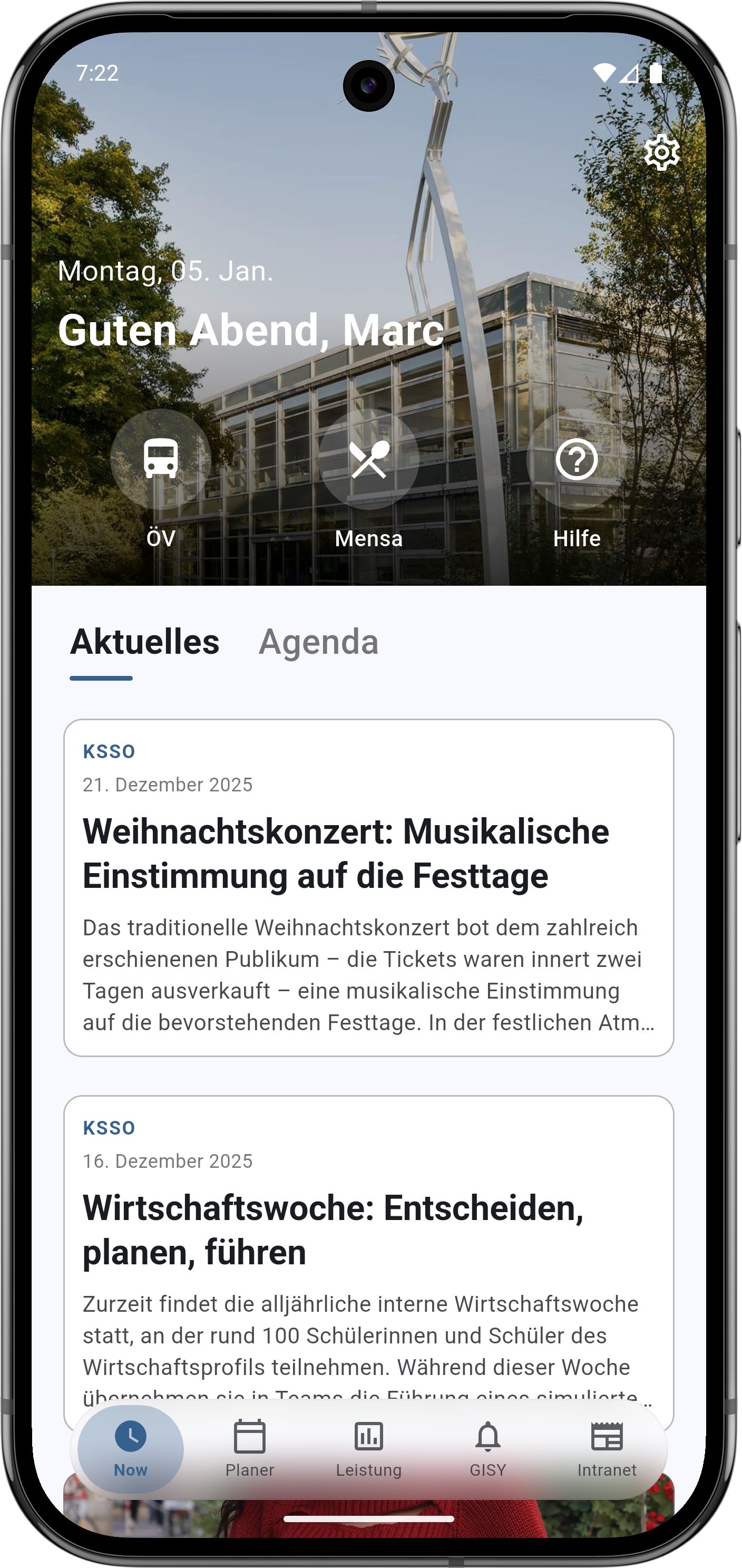Tap the KSSO label on the first card

point(108,751)
